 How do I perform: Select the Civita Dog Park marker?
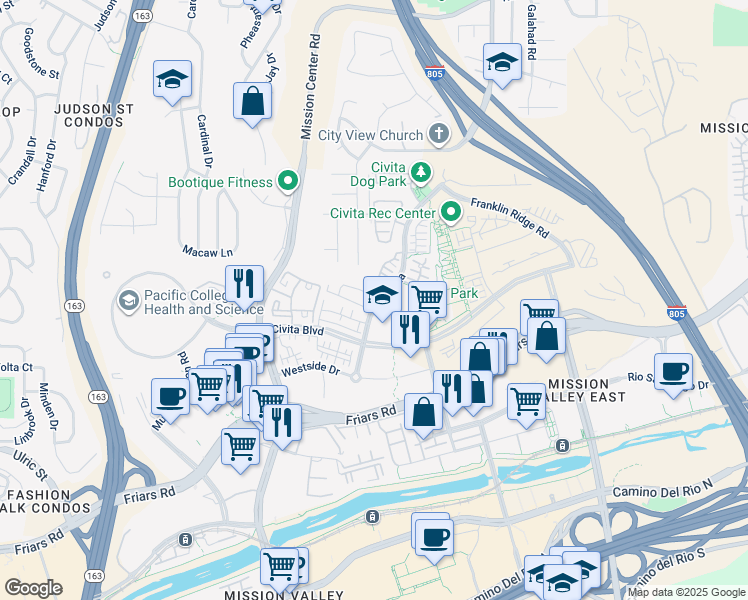[x=421, y=173]
